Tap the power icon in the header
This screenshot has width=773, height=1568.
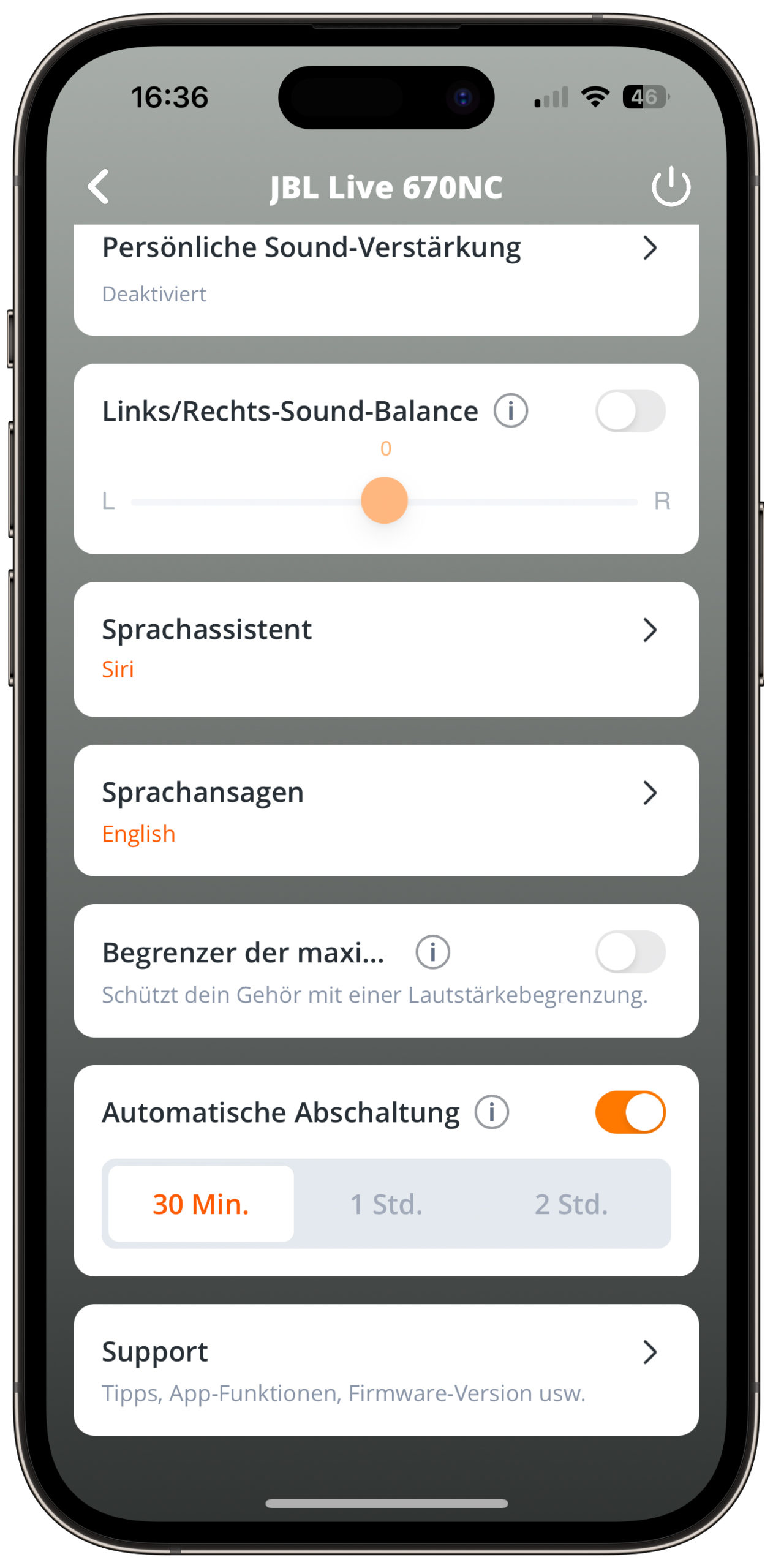coord(671,186)
